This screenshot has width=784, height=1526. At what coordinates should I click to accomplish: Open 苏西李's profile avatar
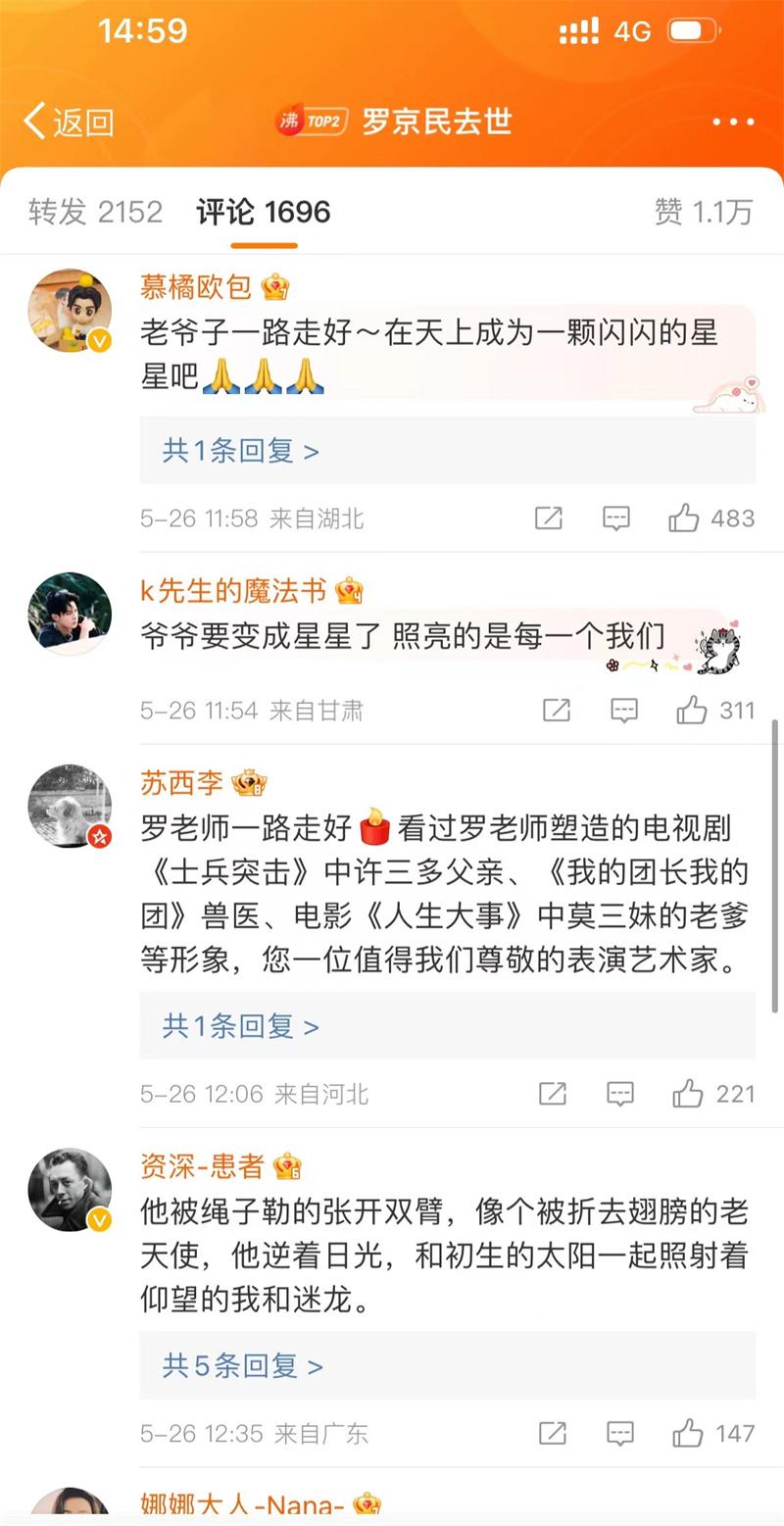[70, 806]
